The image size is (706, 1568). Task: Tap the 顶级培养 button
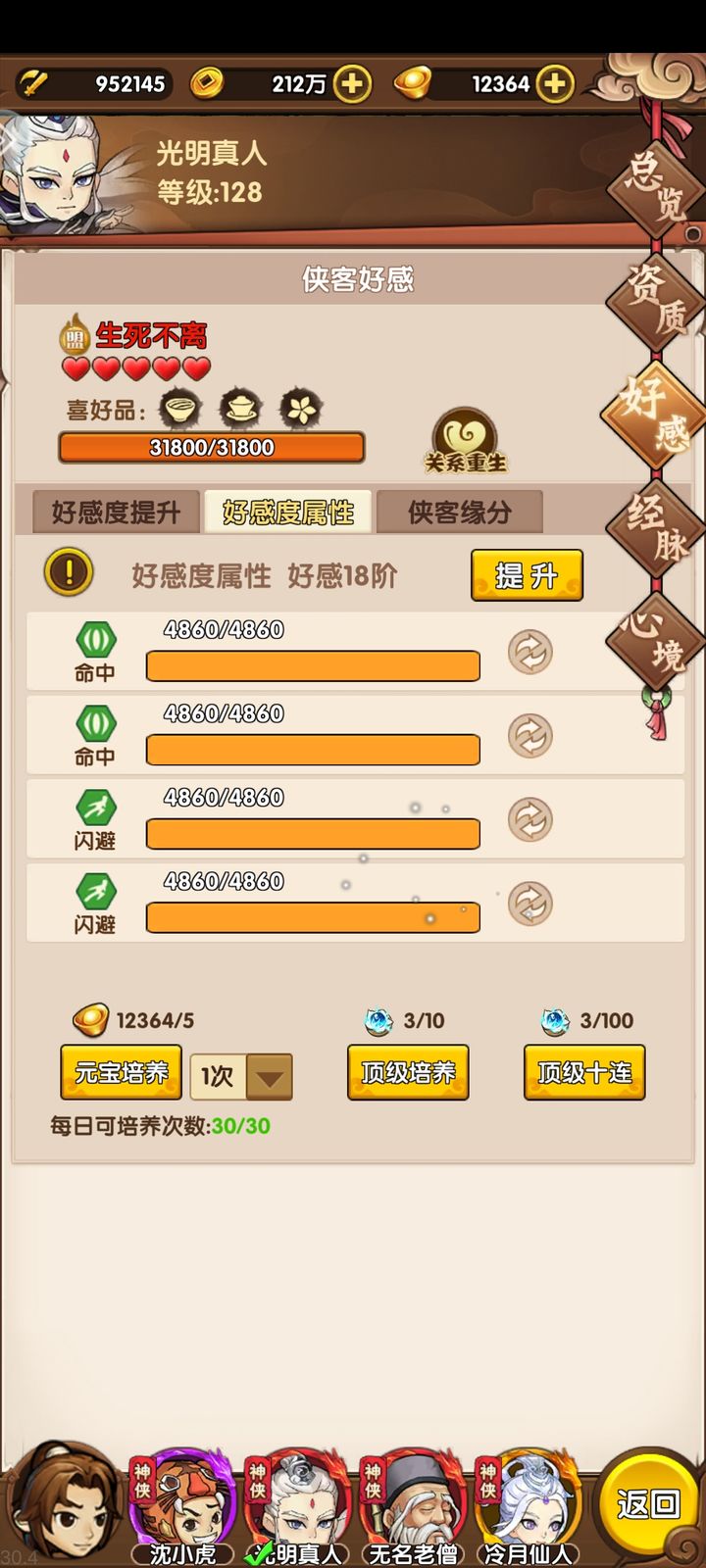tap(408, 1072)
